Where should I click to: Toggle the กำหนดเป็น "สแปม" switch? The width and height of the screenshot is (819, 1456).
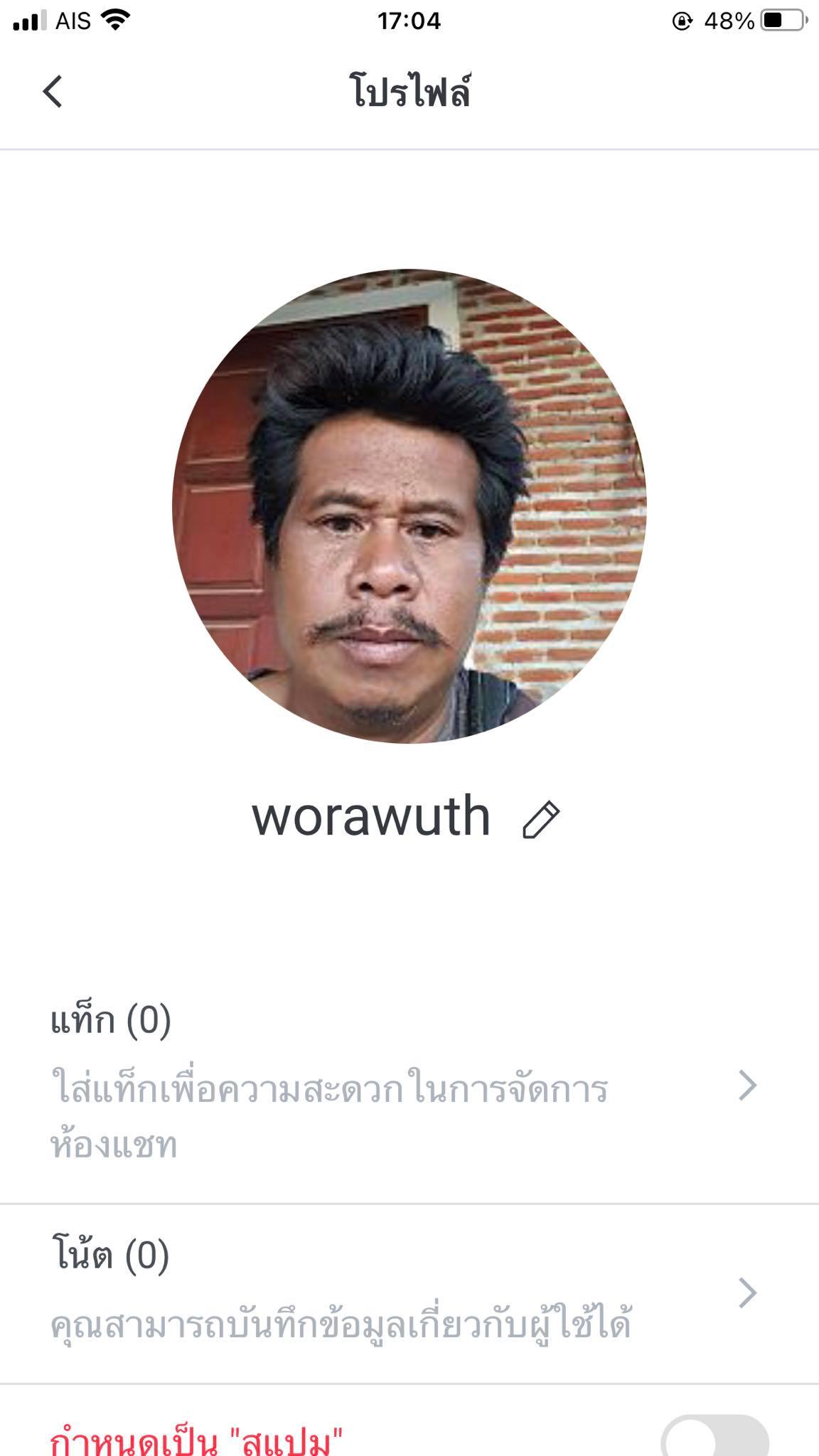[x=714, y=1436]
